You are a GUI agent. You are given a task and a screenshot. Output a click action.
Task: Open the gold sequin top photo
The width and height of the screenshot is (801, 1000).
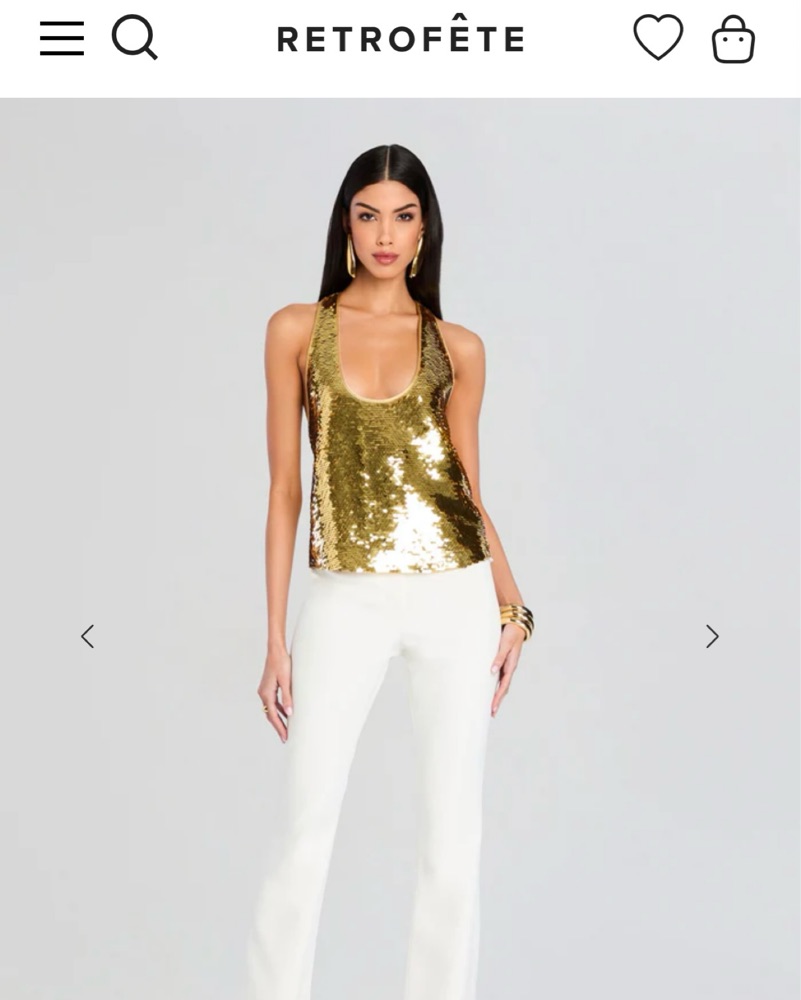tap(400, 548)
